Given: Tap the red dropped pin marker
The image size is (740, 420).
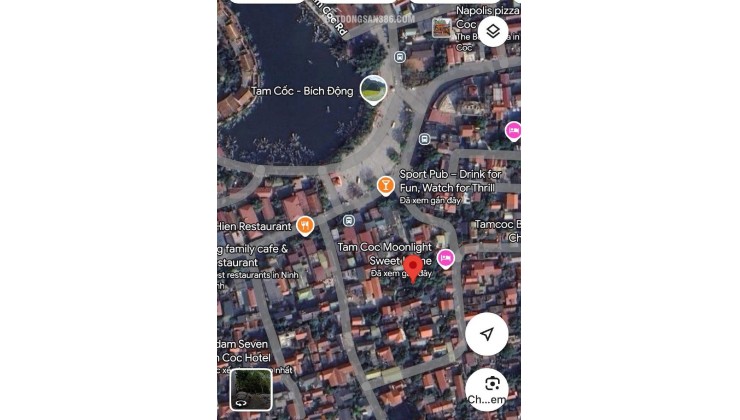Looking at the screenshot, I should 412,267.
